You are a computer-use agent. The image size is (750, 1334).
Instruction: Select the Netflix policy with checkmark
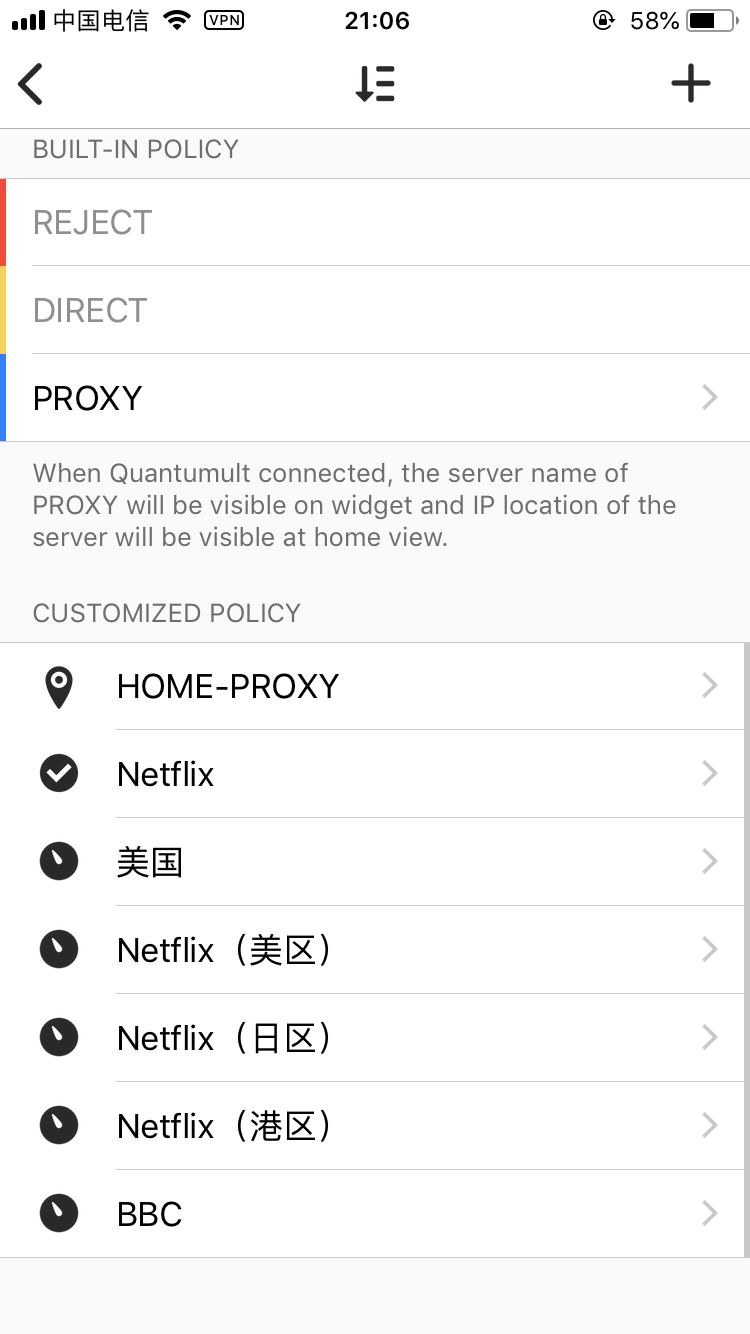[375, 774]
